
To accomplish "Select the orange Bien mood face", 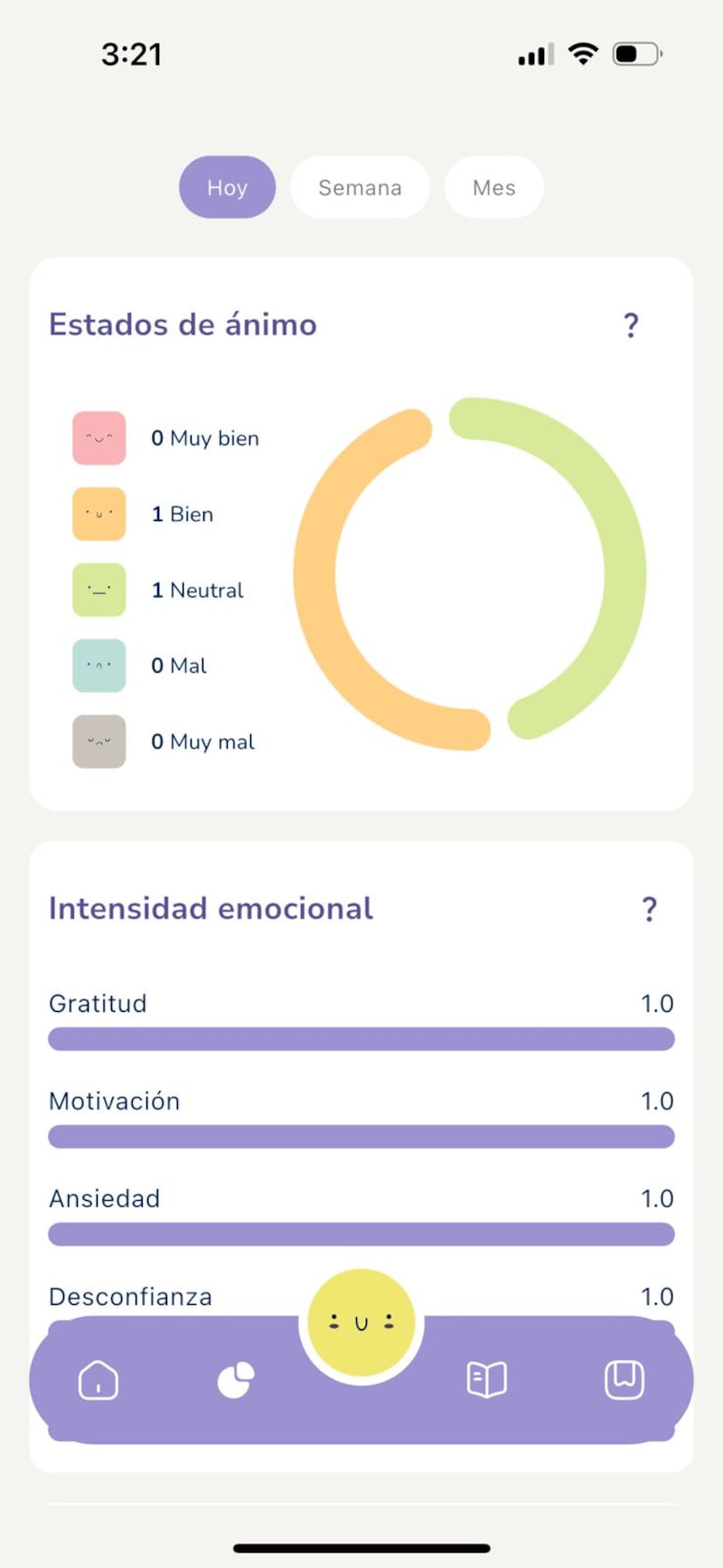I will coord(99,514).
